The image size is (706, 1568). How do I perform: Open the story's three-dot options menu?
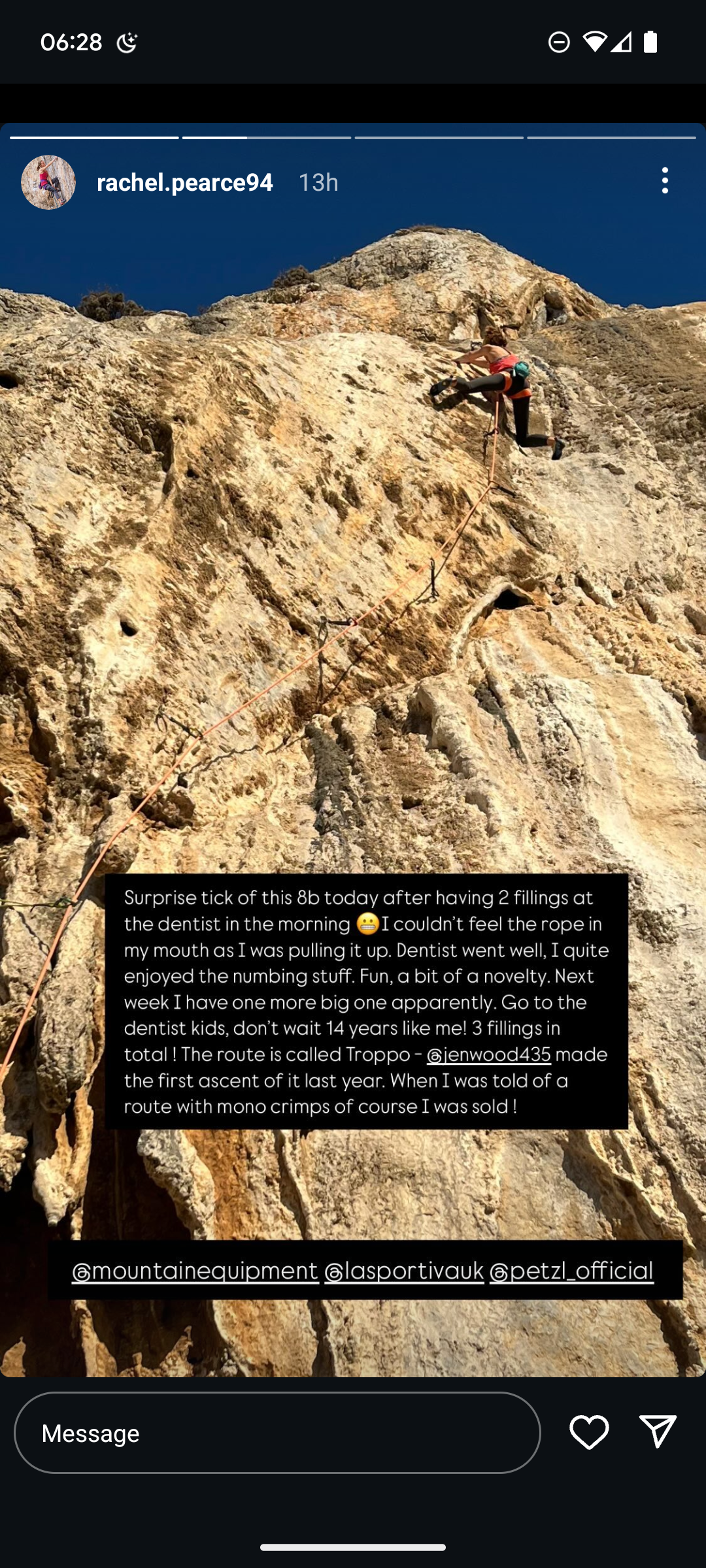665,181
